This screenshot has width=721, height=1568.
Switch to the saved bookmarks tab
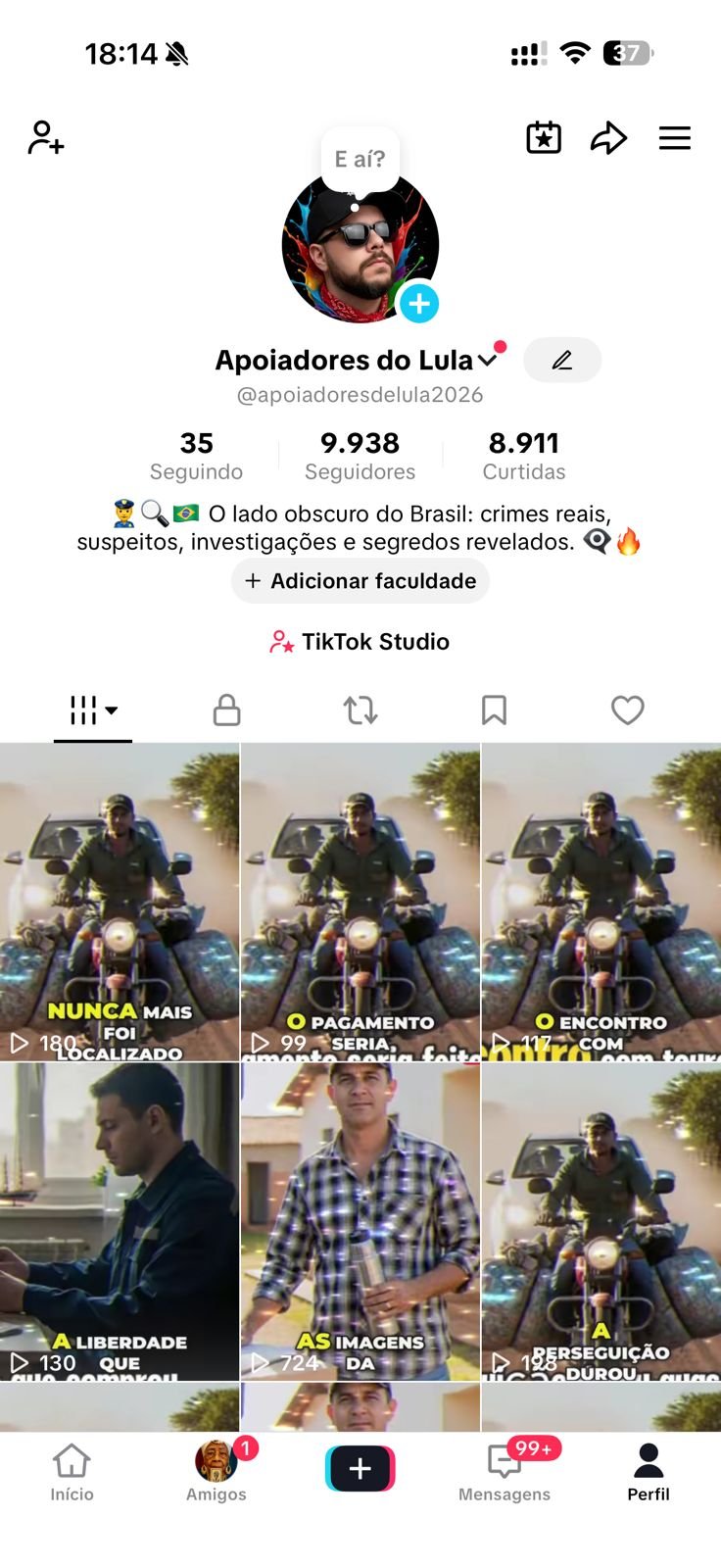(494, 710)
